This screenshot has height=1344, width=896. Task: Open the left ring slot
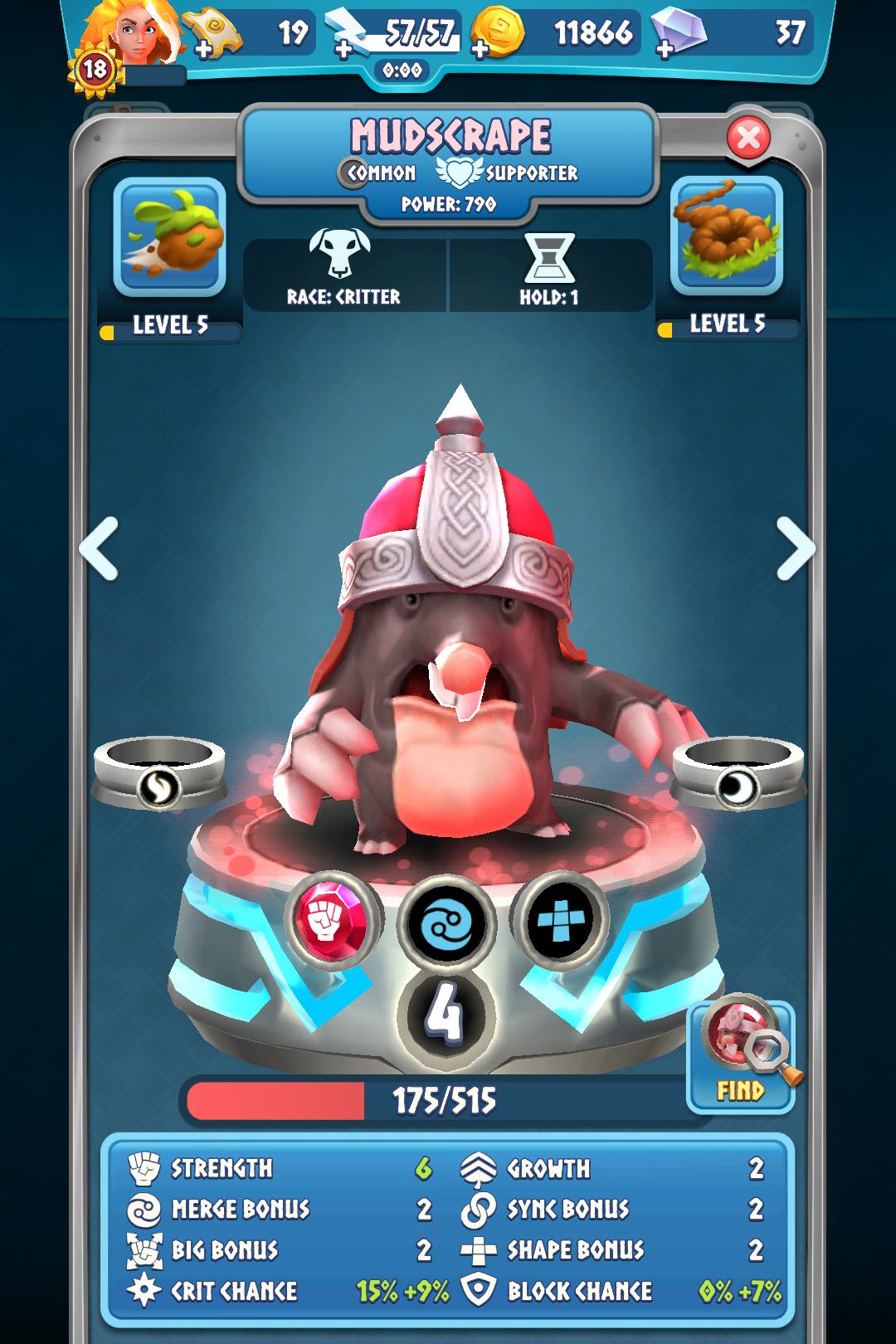(x=158, y=773)
